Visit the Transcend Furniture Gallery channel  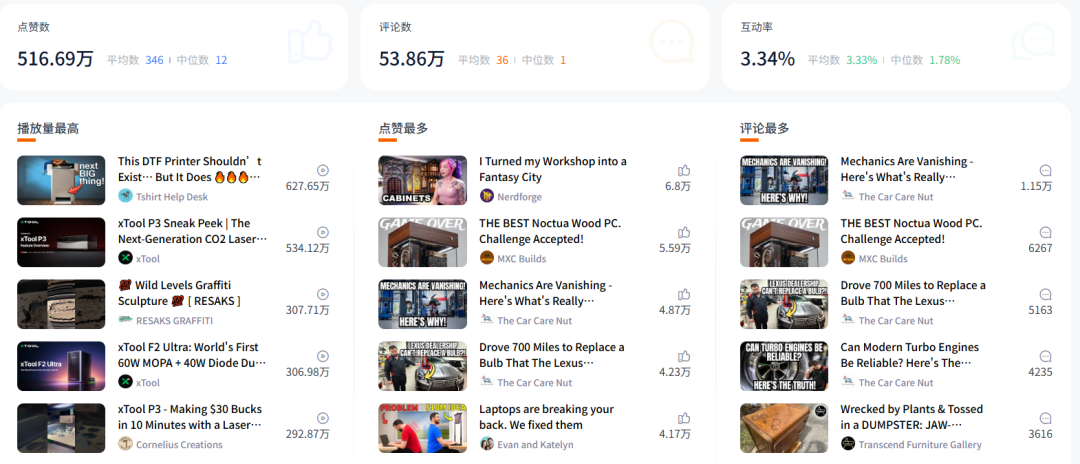[919, 445]
